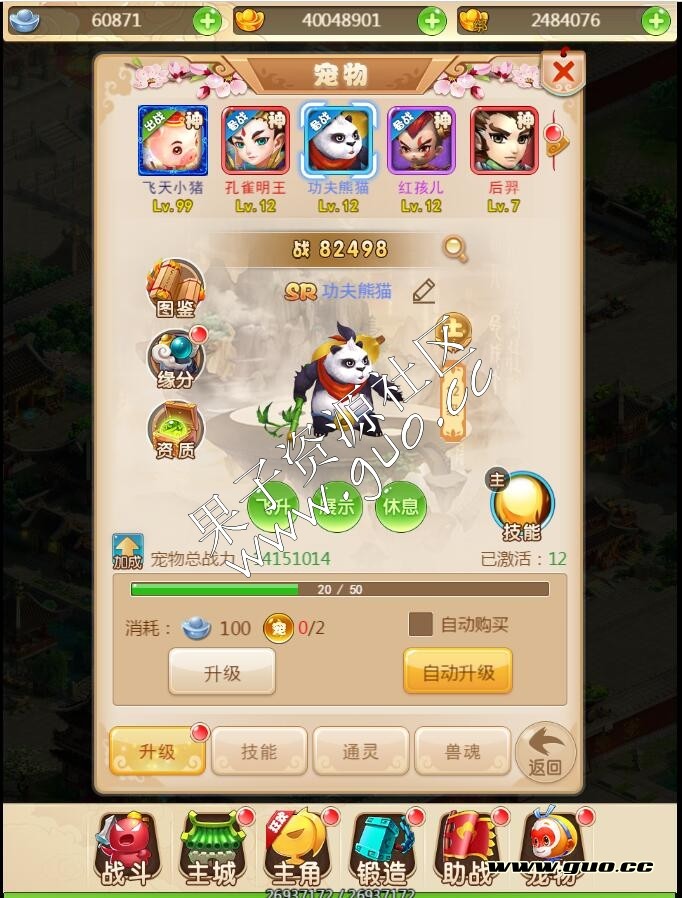The width and height of the screenshot is (682, 898).
Task: Tap 升级 to level up once
Action: pos(222,673)
